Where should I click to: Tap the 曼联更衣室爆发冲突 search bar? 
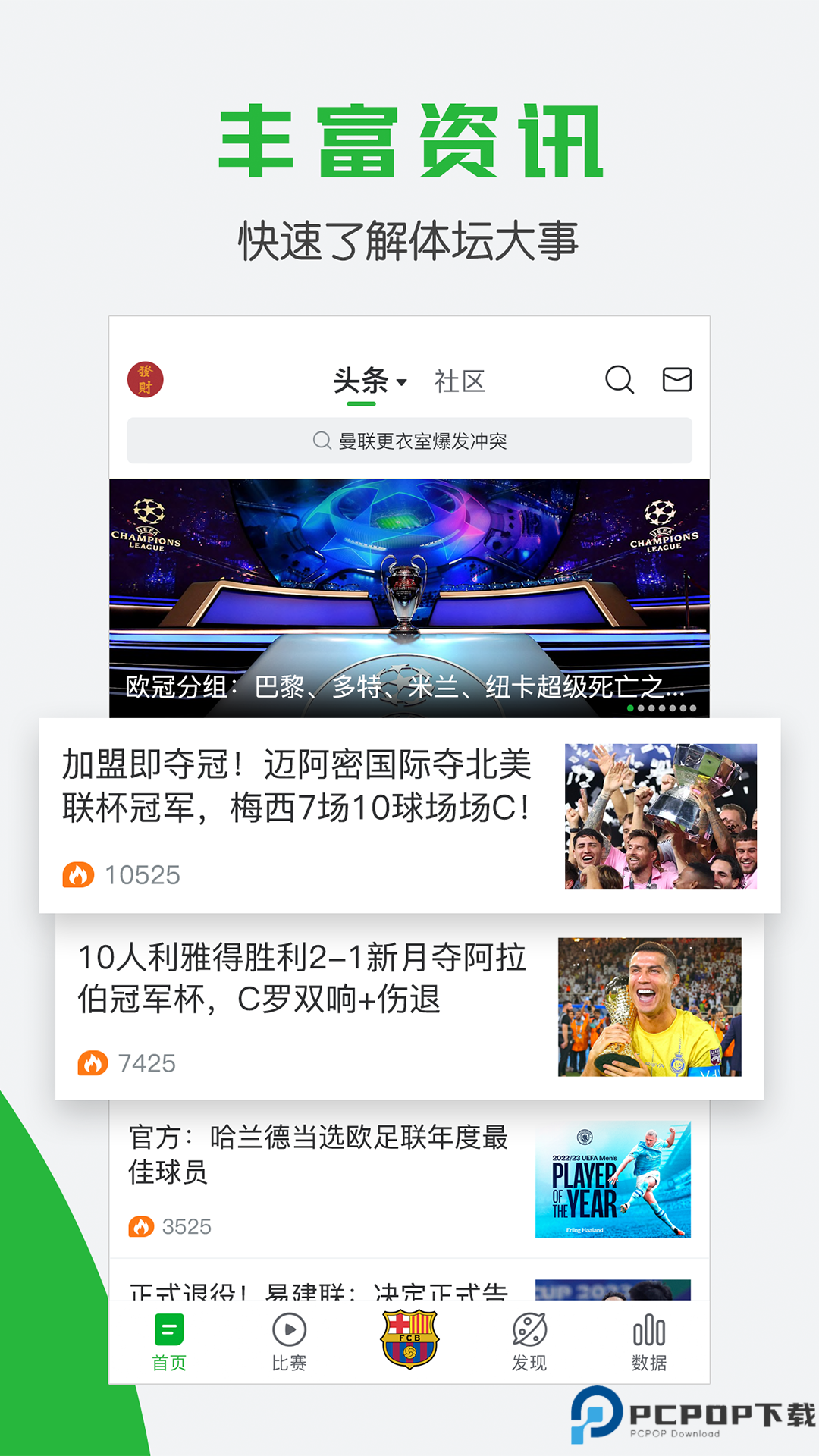tap(409, 438)
